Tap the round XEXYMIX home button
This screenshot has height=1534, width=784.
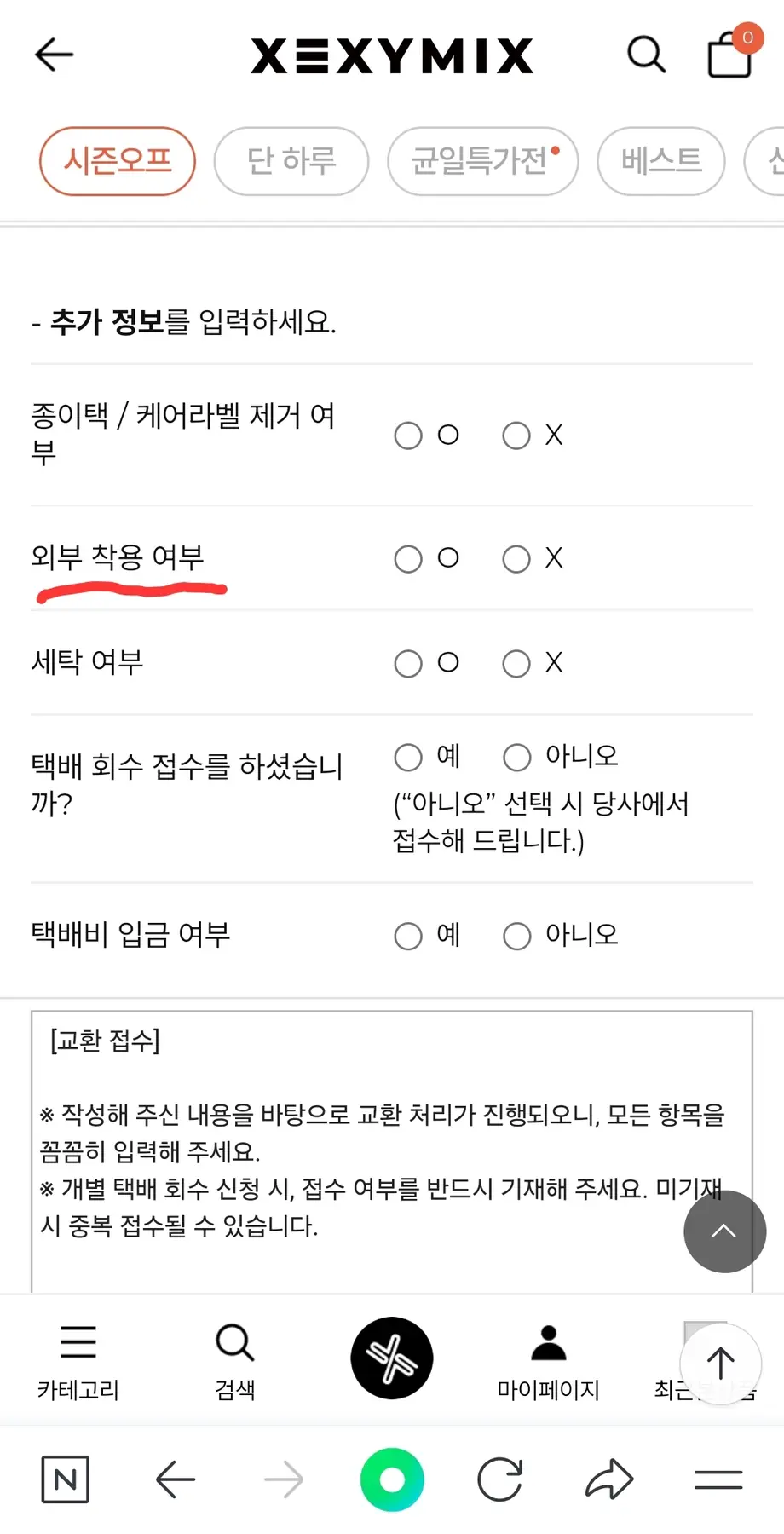click(392, 1358)
